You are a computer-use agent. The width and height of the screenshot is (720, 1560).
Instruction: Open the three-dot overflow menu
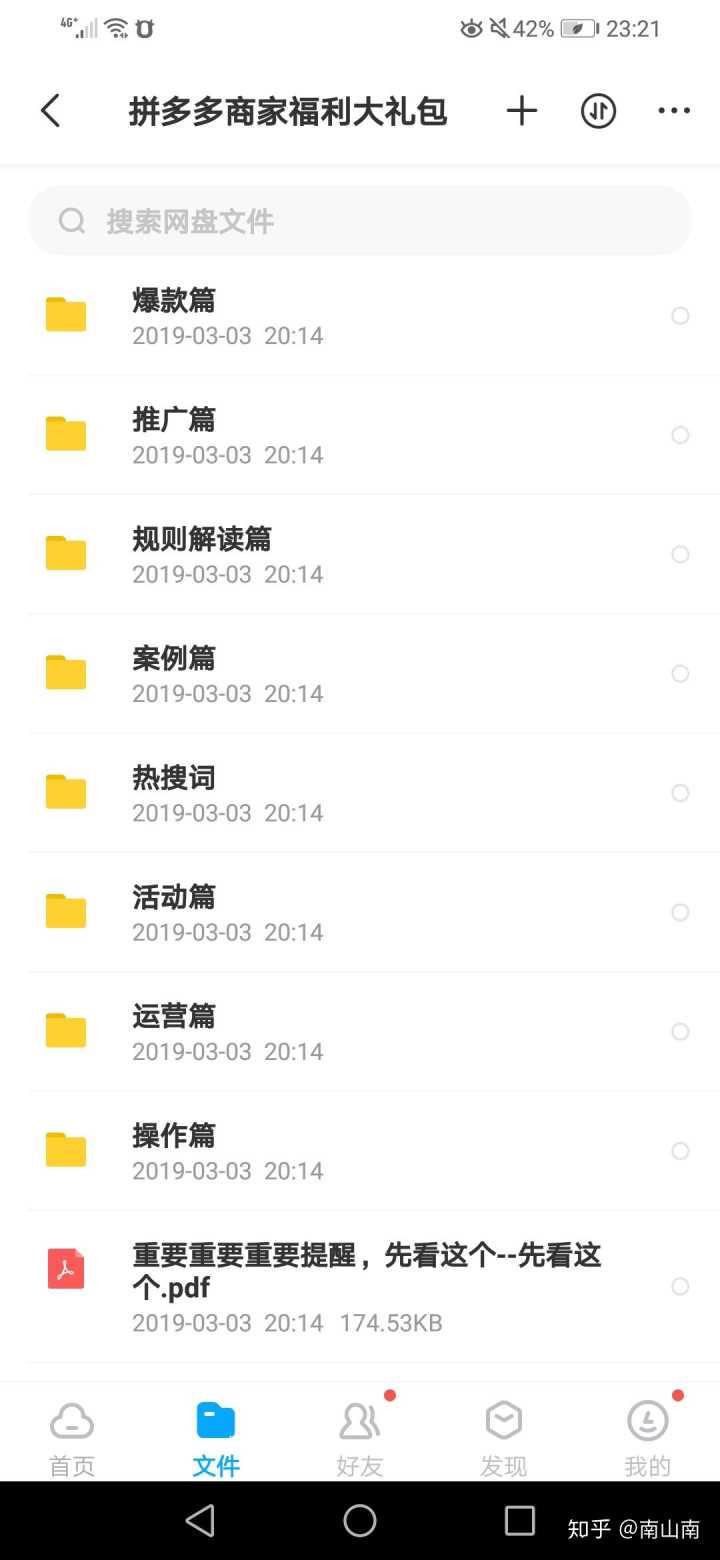674,111
